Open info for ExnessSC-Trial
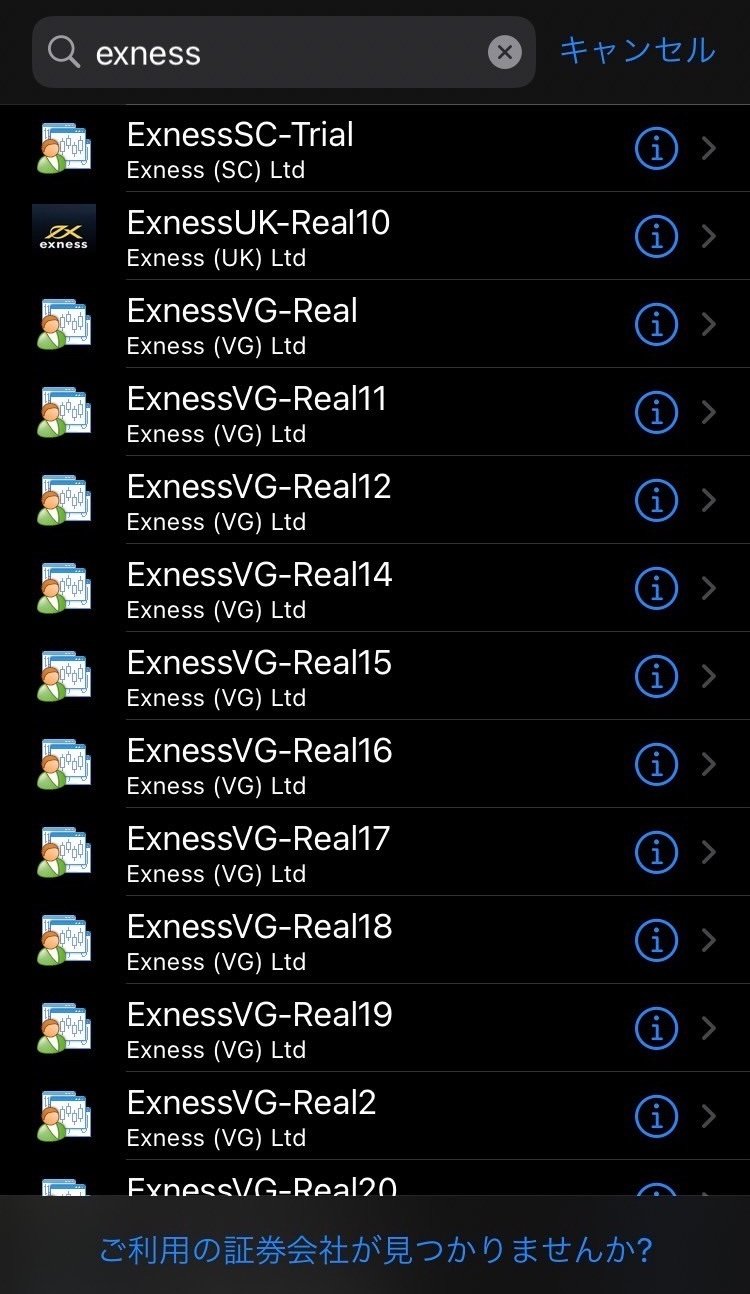Image resolution: width=750 pixels, height=1294 pixels. point(656,149)
